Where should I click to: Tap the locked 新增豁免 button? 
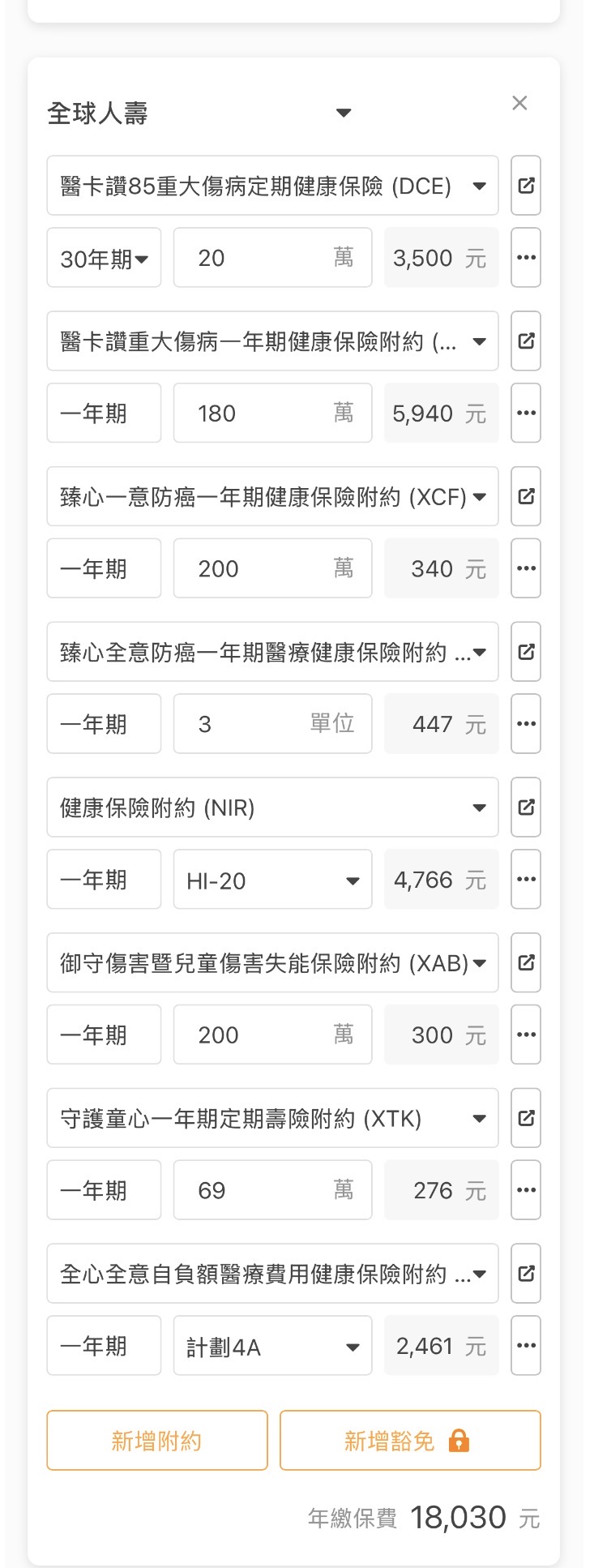[x=410, y=1441]
